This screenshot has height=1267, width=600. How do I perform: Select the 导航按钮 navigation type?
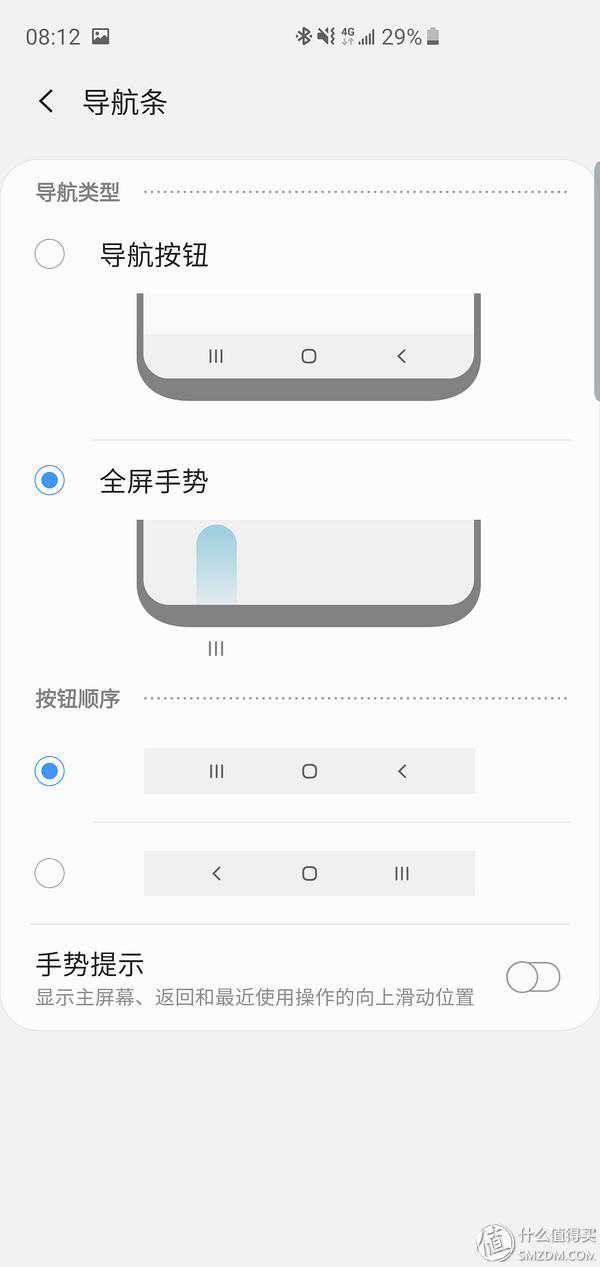[49, 254]
